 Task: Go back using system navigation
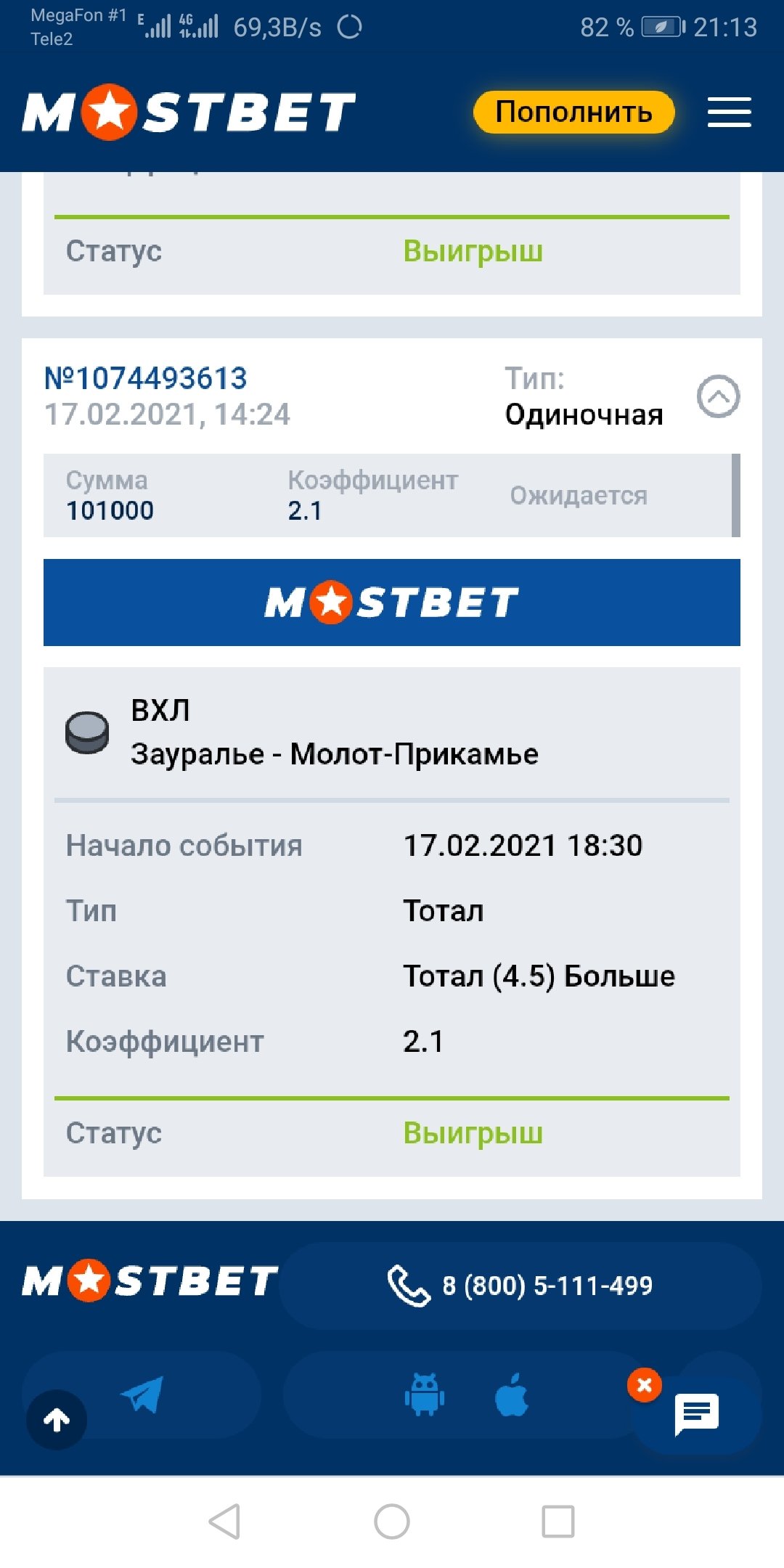coord(224,1521)
